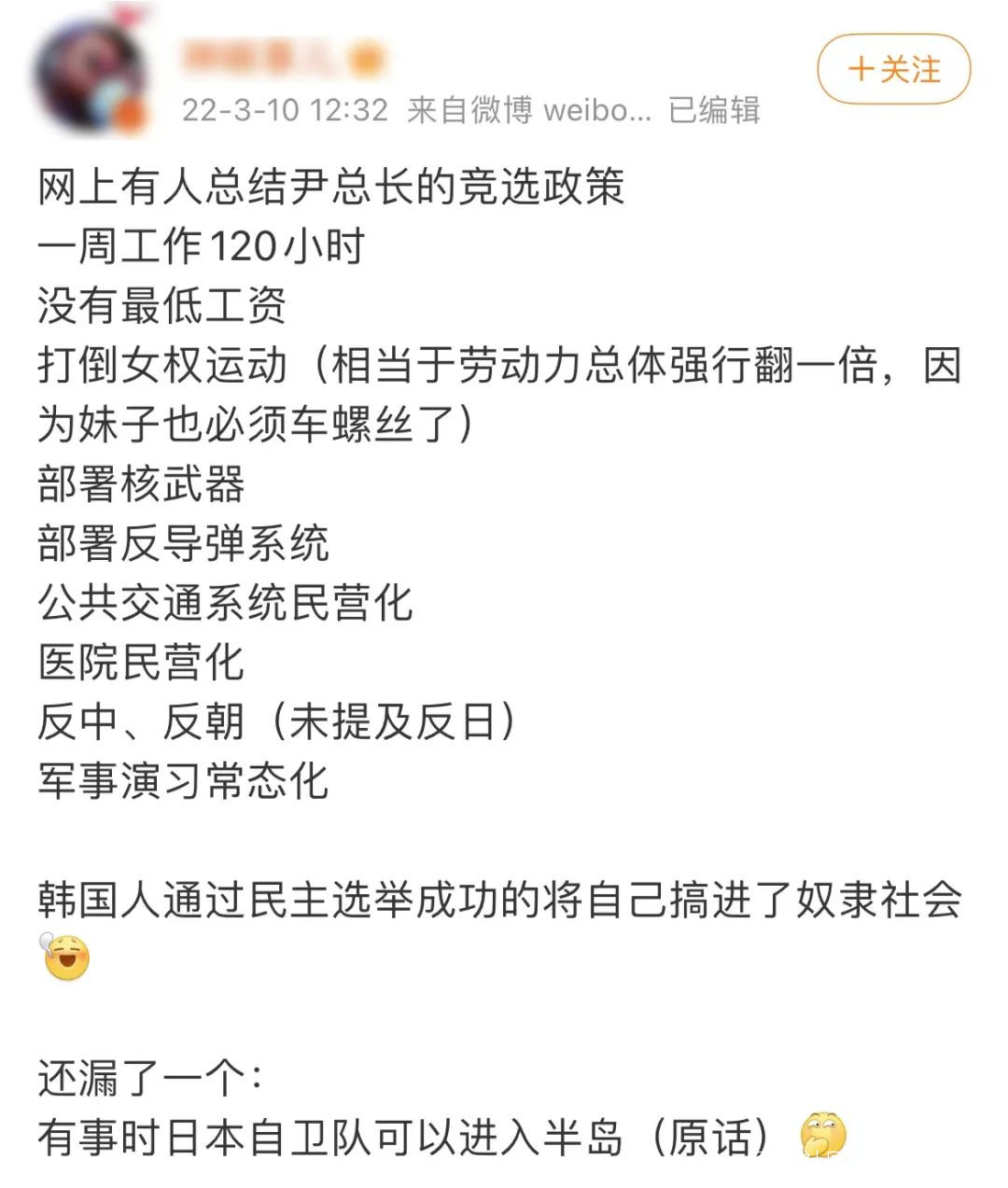The width and height of the screenshot is (1008, 1188).
Task: Follow this Weibo user with +关注
Action: click(x=893, y=69)
